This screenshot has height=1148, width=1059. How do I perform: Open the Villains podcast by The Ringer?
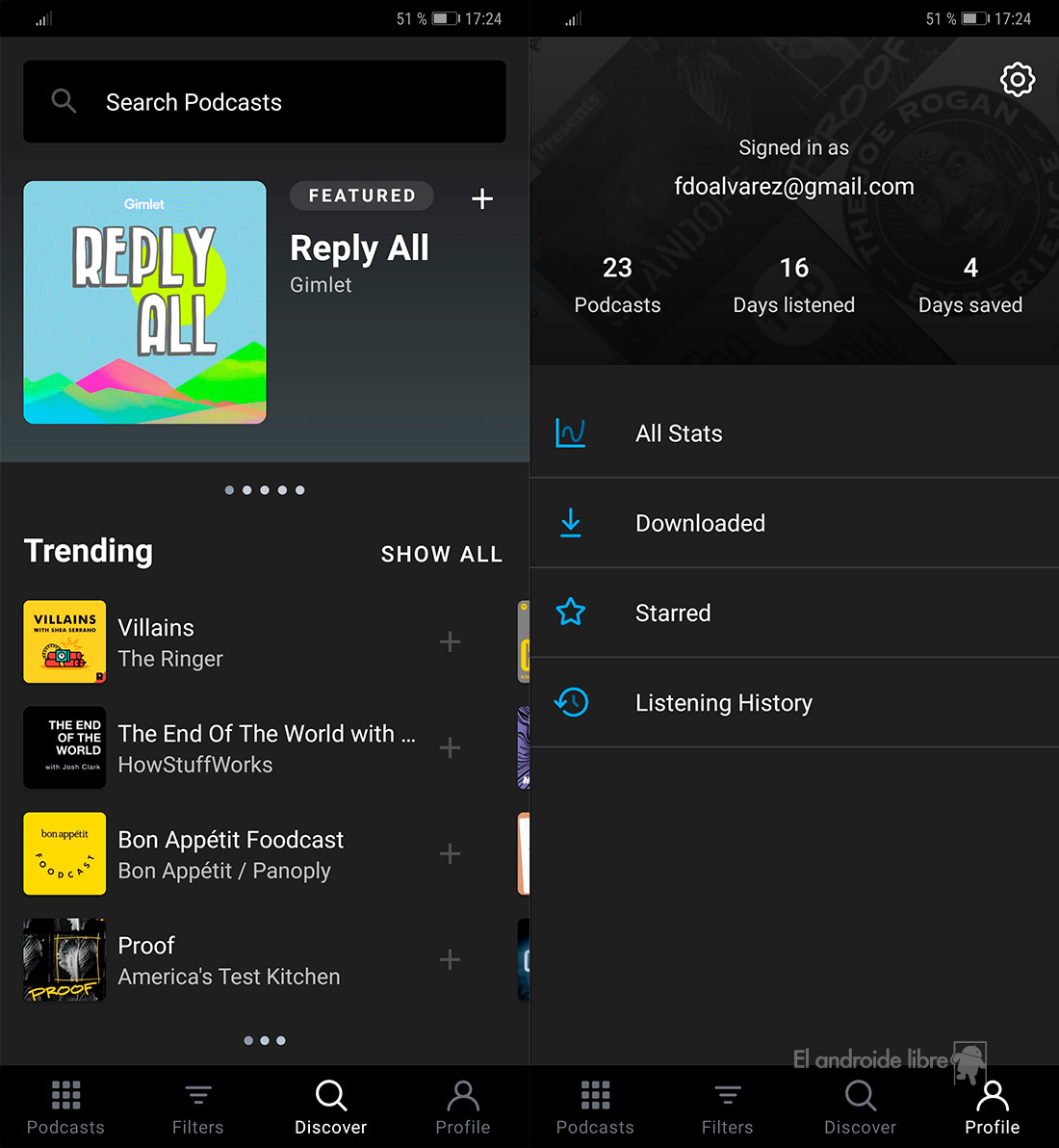click(221, 642)
